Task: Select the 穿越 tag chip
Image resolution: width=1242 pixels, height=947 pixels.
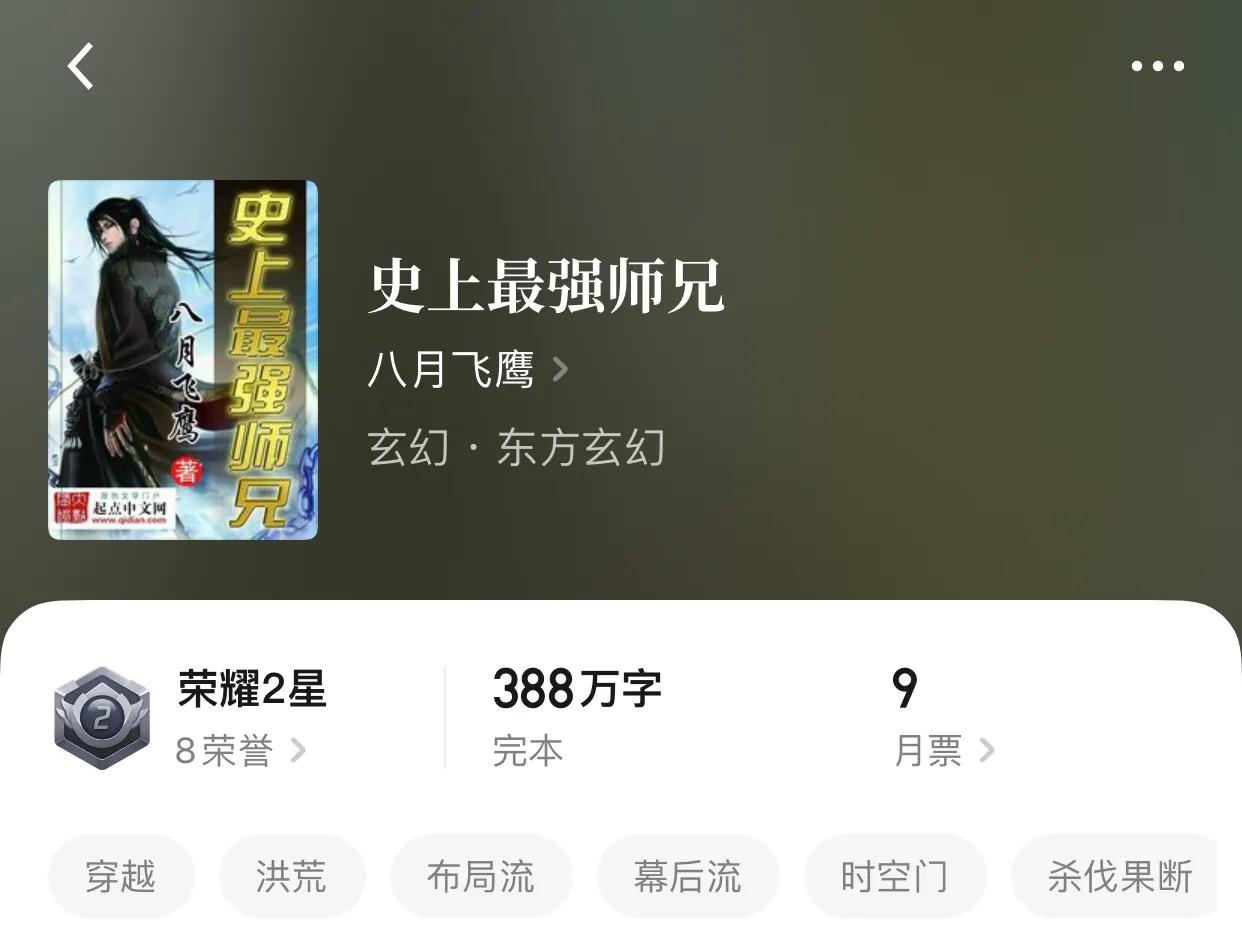Action: [x=121, y=877]
